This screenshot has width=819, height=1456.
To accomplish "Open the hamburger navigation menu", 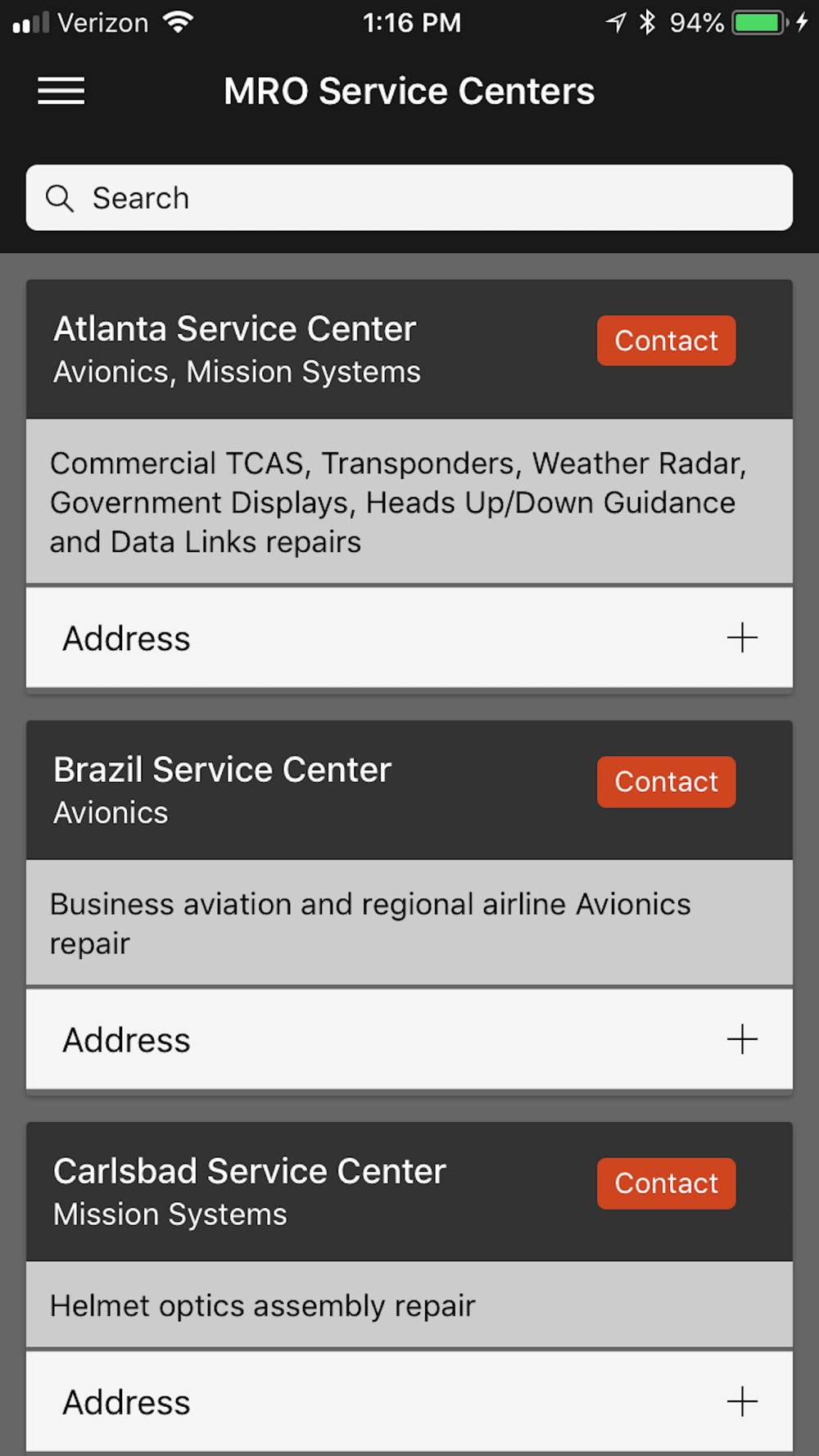I will click(61, 91).
